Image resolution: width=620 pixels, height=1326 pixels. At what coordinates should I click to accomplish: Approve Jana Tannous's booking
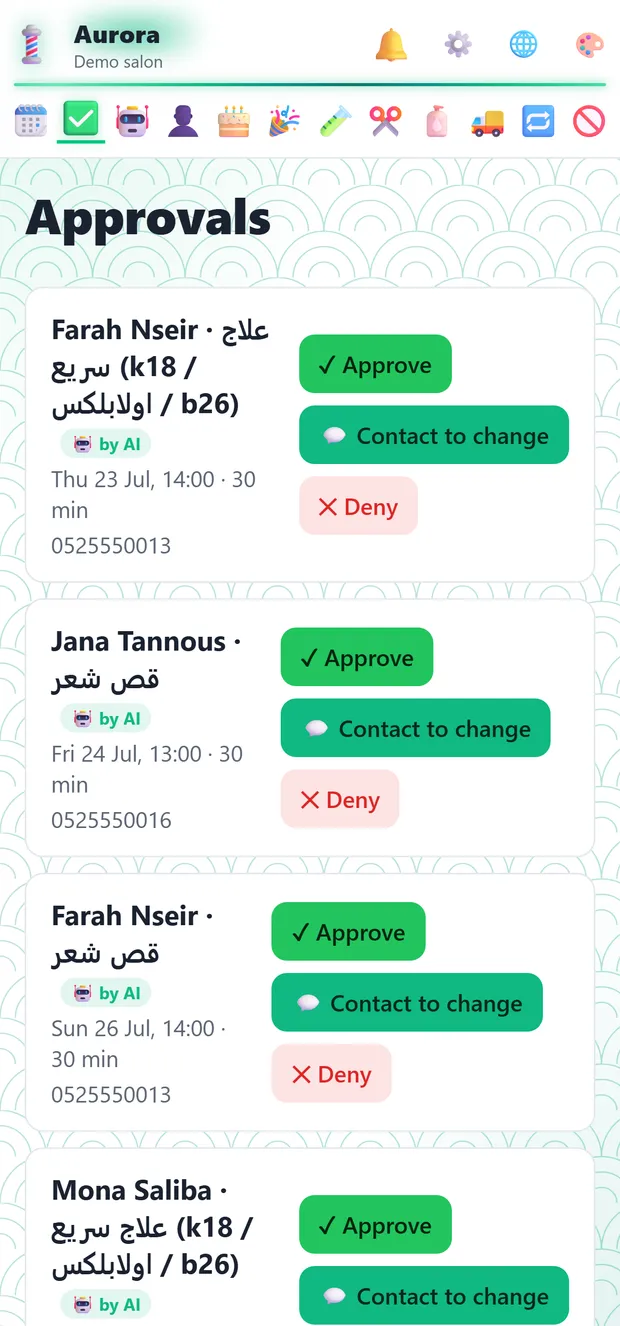(x=357, y=657)
